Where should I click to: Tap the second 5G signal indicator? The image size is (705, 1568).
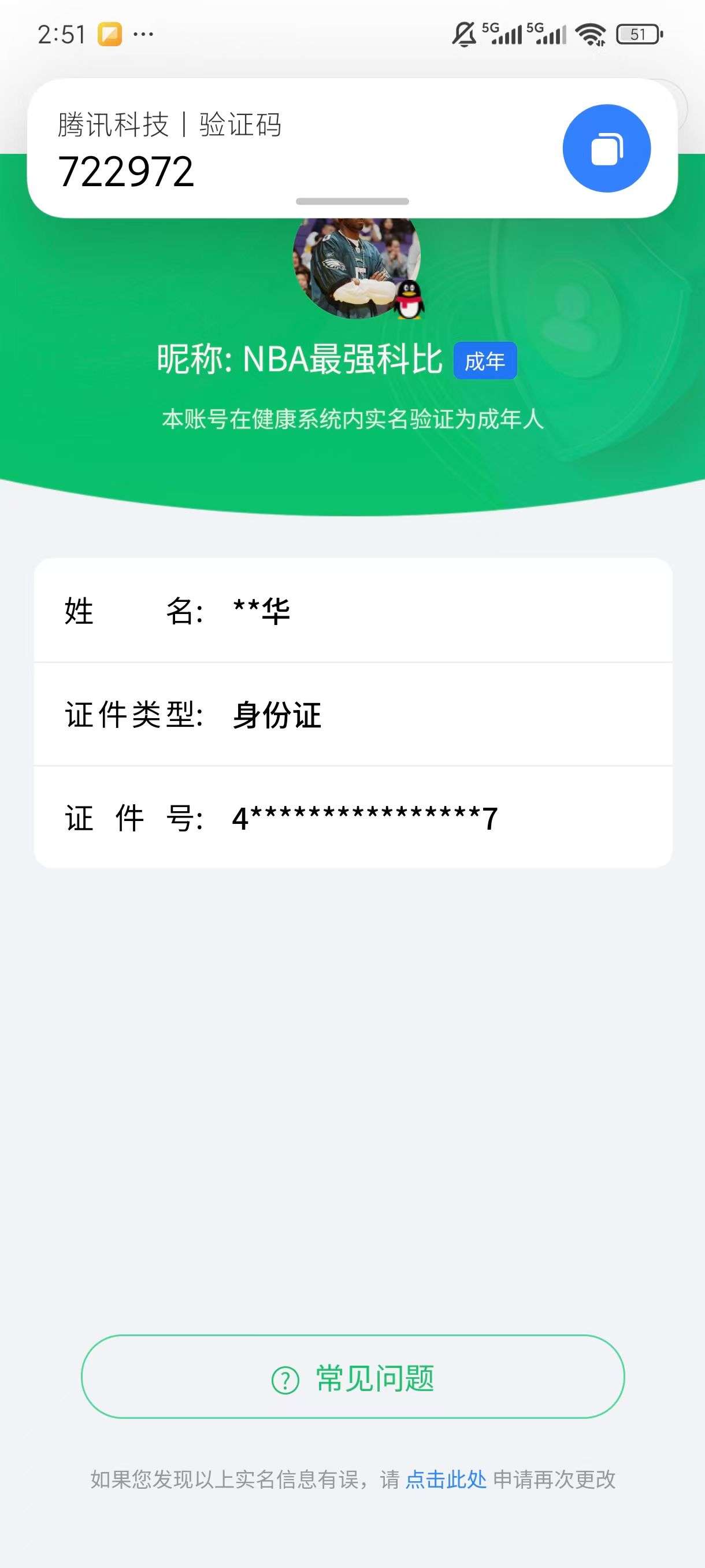(547, 34)
